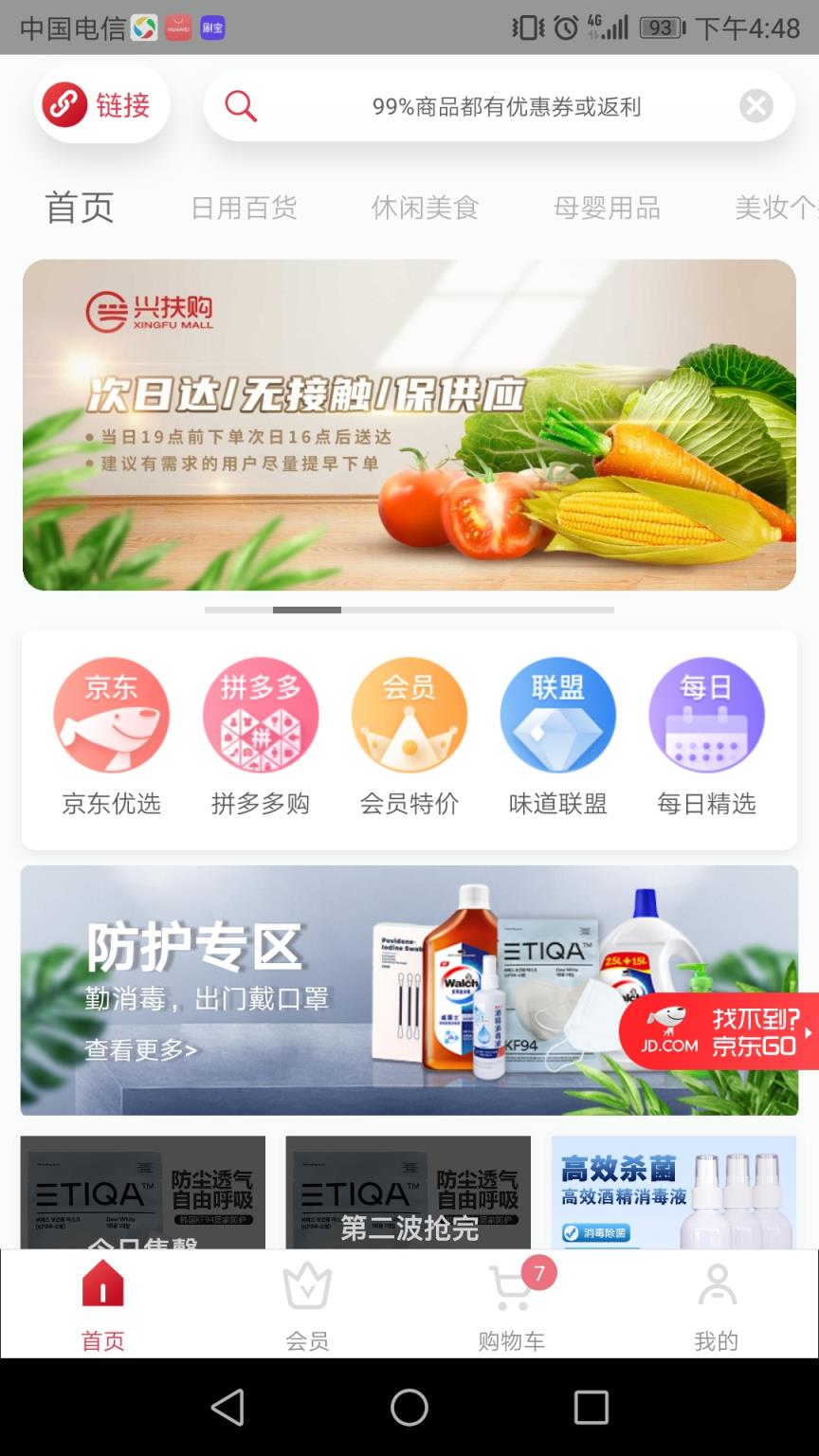
Task: Open the 我的 profile tab
Action: [716, 1303]
